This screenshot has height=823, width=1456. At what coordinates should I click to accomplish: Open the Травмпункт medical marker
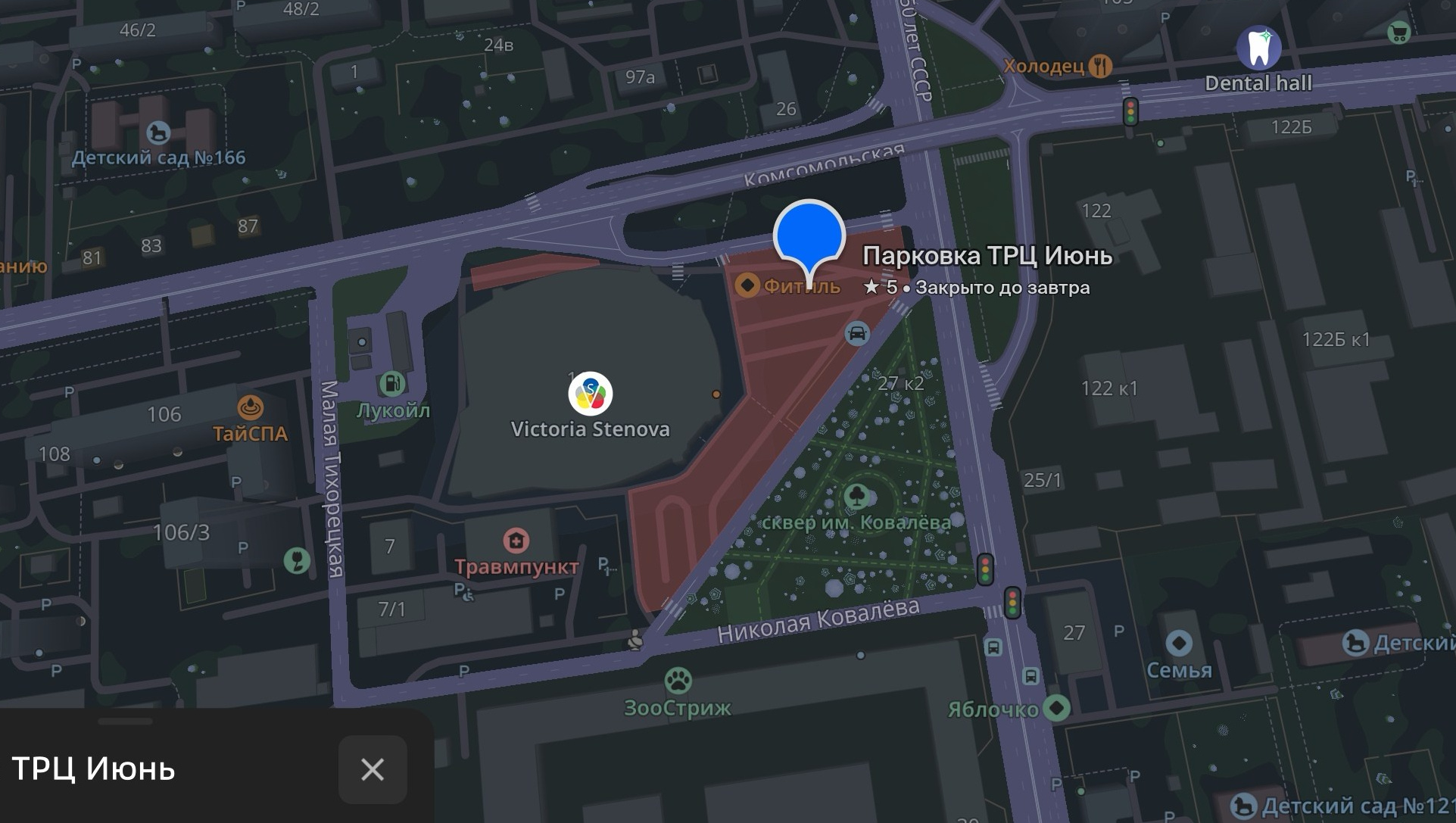pos(516,541)
